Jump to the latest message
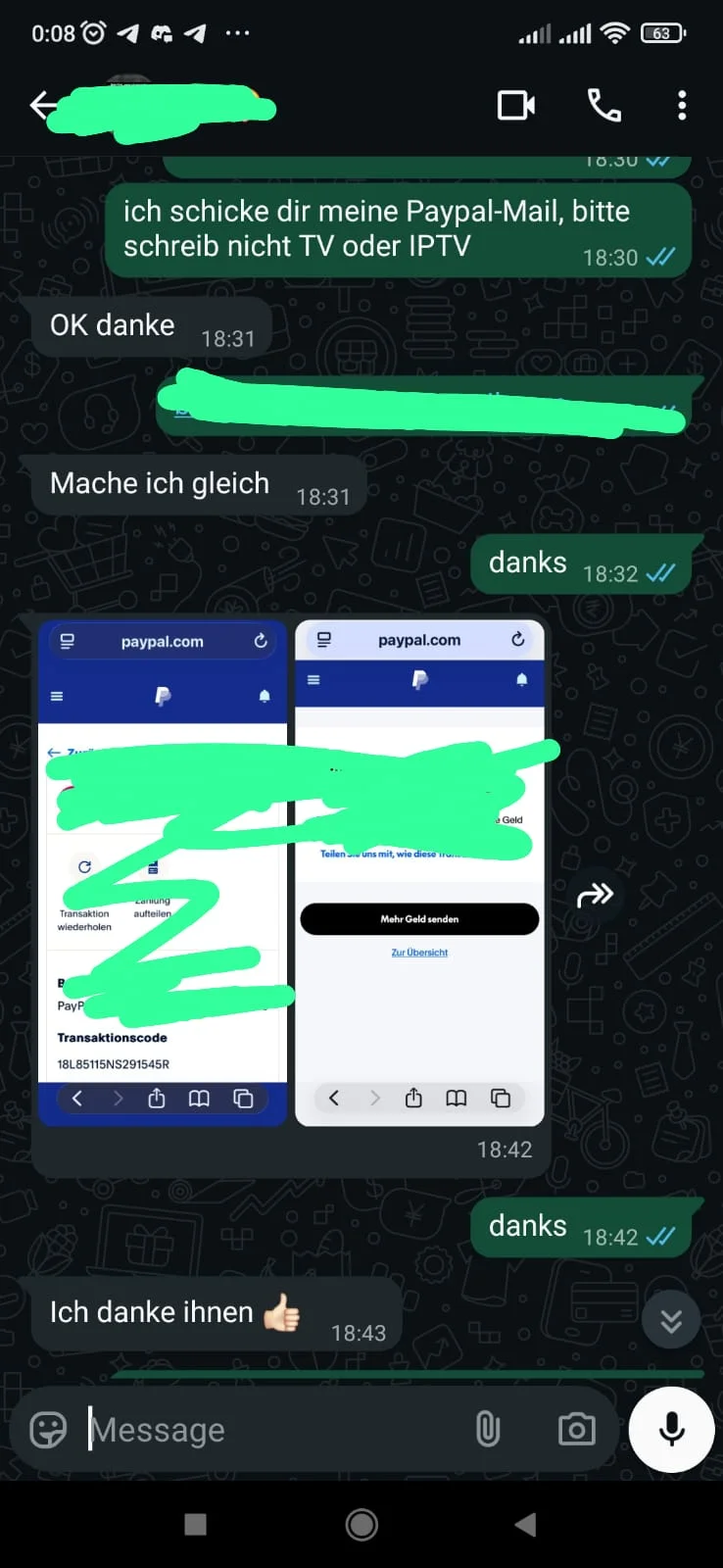The image size is (723, 1568). point(671,1320)
